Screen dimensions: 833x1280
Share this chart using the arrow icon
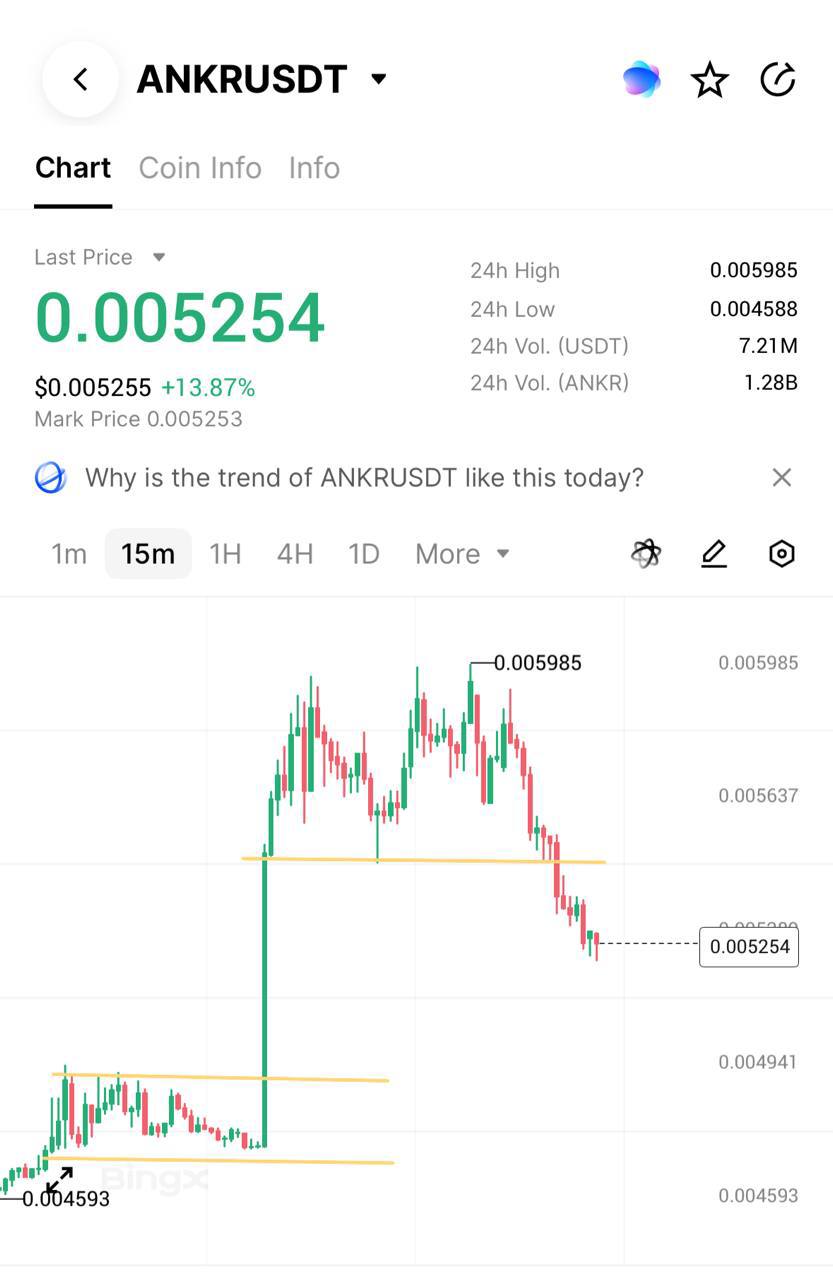pos(777,79)
